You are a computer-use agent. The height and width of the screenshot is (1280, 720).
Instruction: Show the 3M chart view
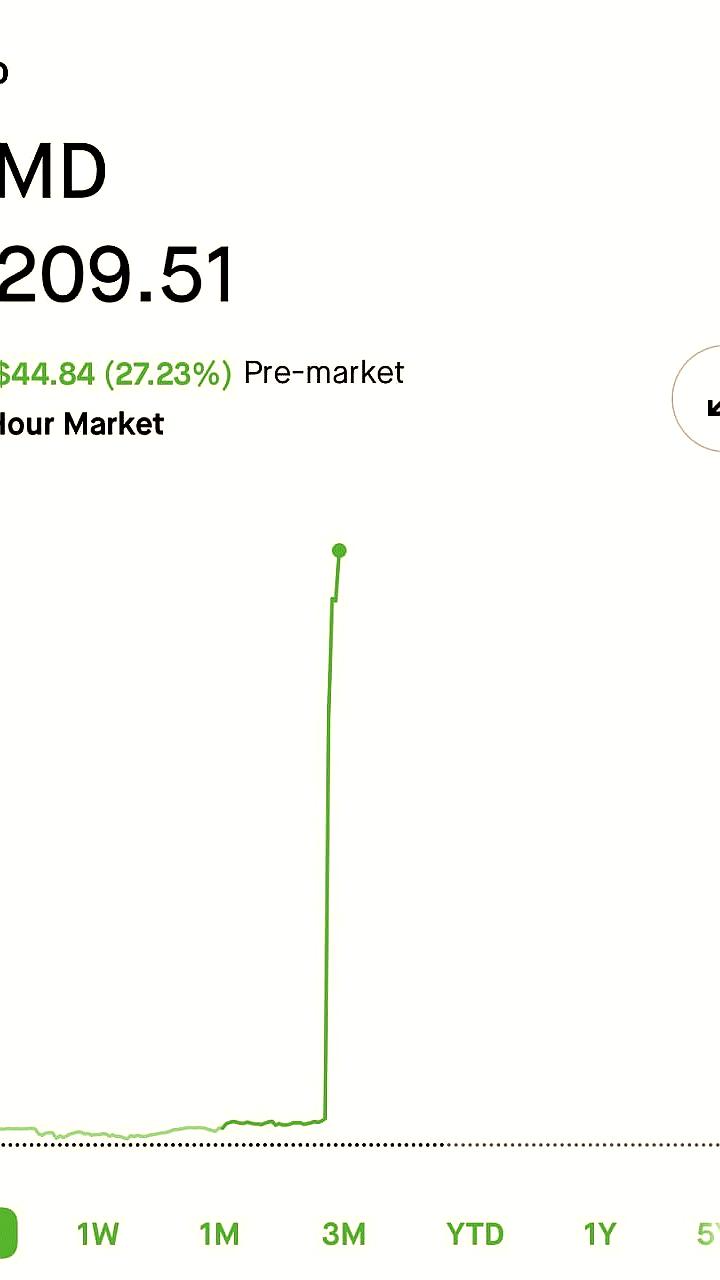[x=344, y=1234]
